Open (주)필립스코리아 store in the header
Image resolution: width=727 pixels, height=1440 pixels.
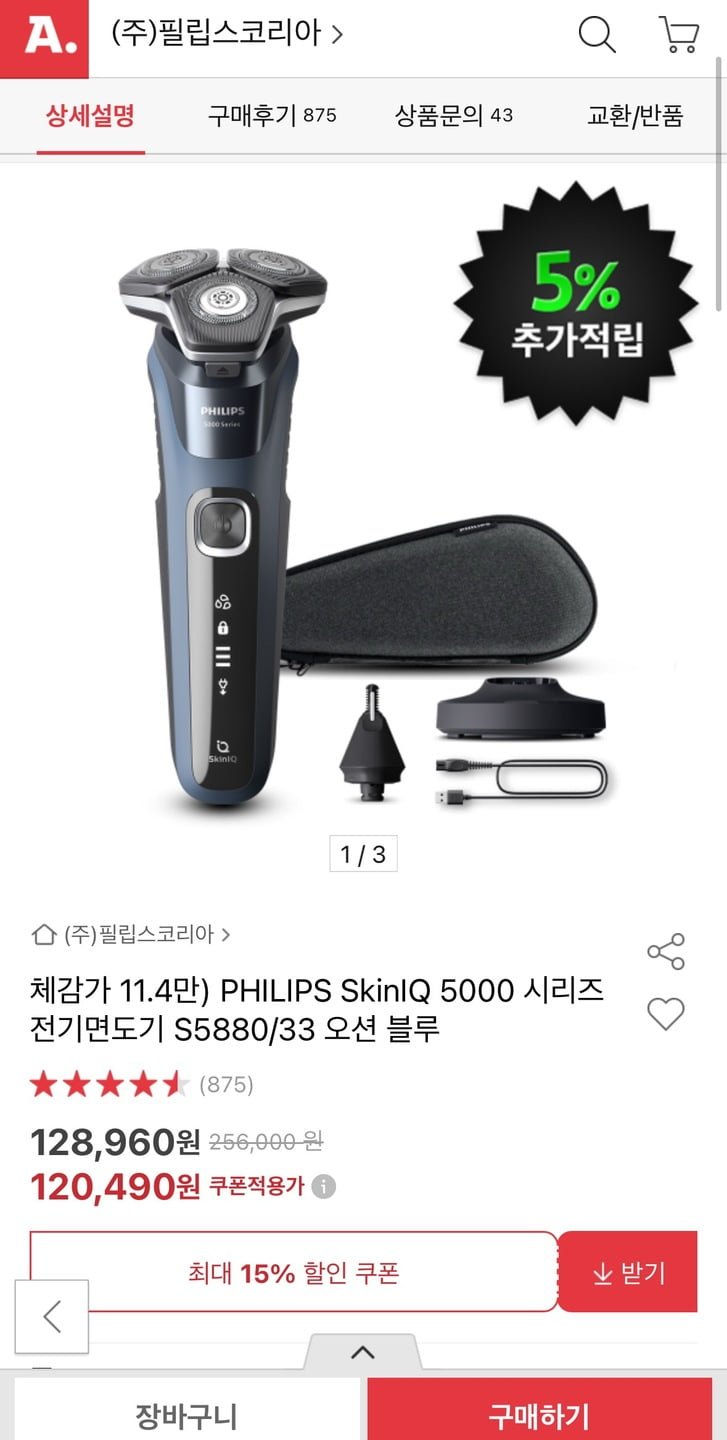[227, 35]
